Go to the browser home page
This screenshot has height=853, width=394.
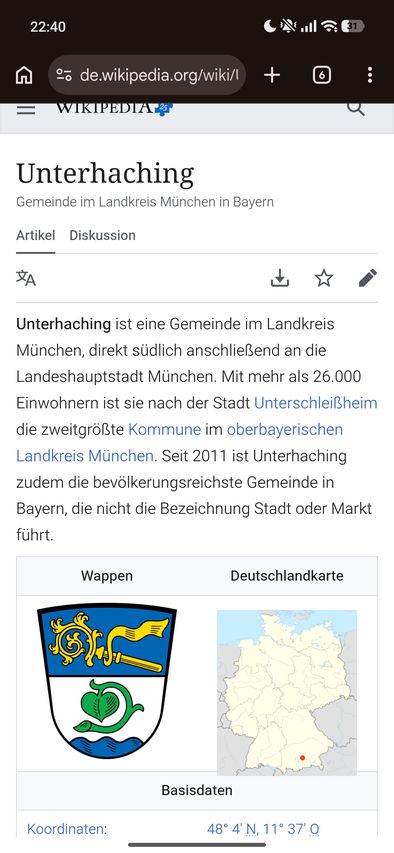pos(24,75)
